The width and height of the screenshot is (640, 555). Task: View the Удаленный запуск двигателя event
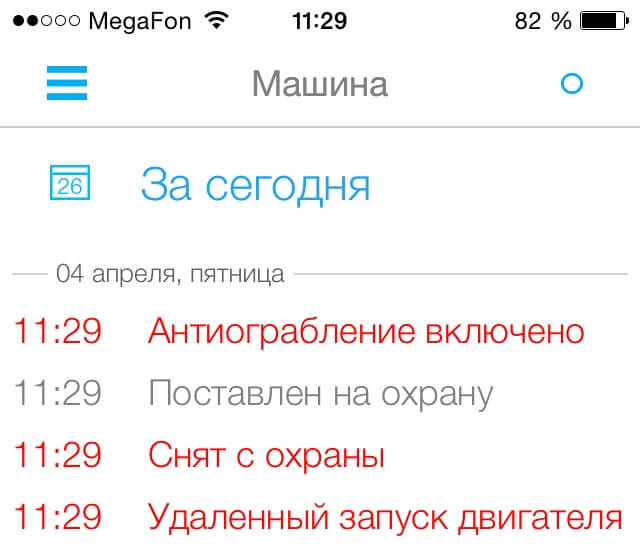click(385, 518)
